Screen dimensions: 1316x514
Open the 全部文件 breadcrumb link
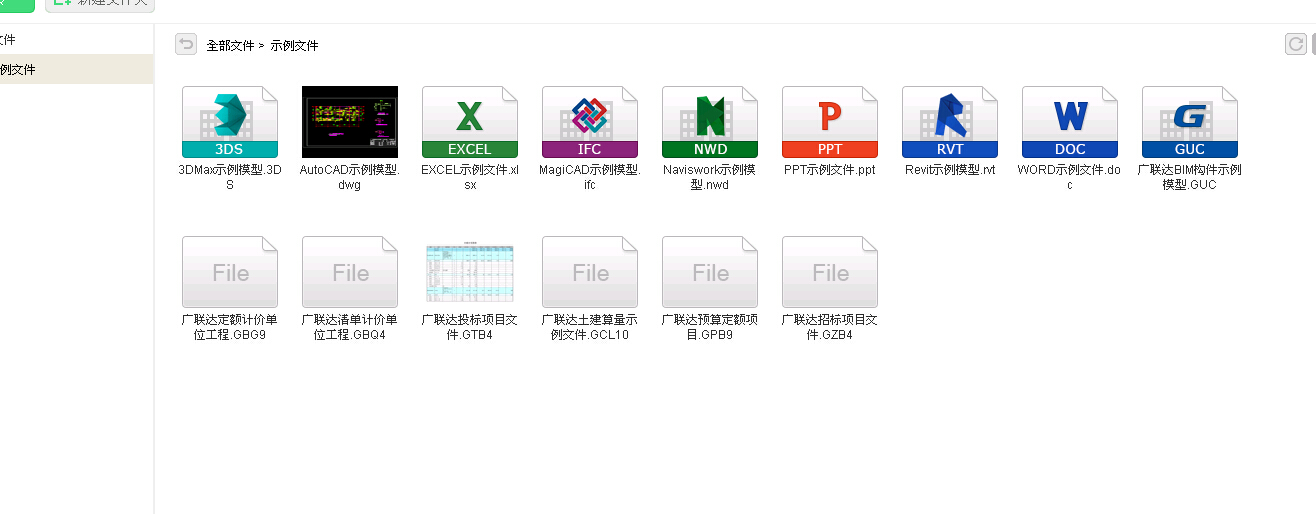[230, 46]
